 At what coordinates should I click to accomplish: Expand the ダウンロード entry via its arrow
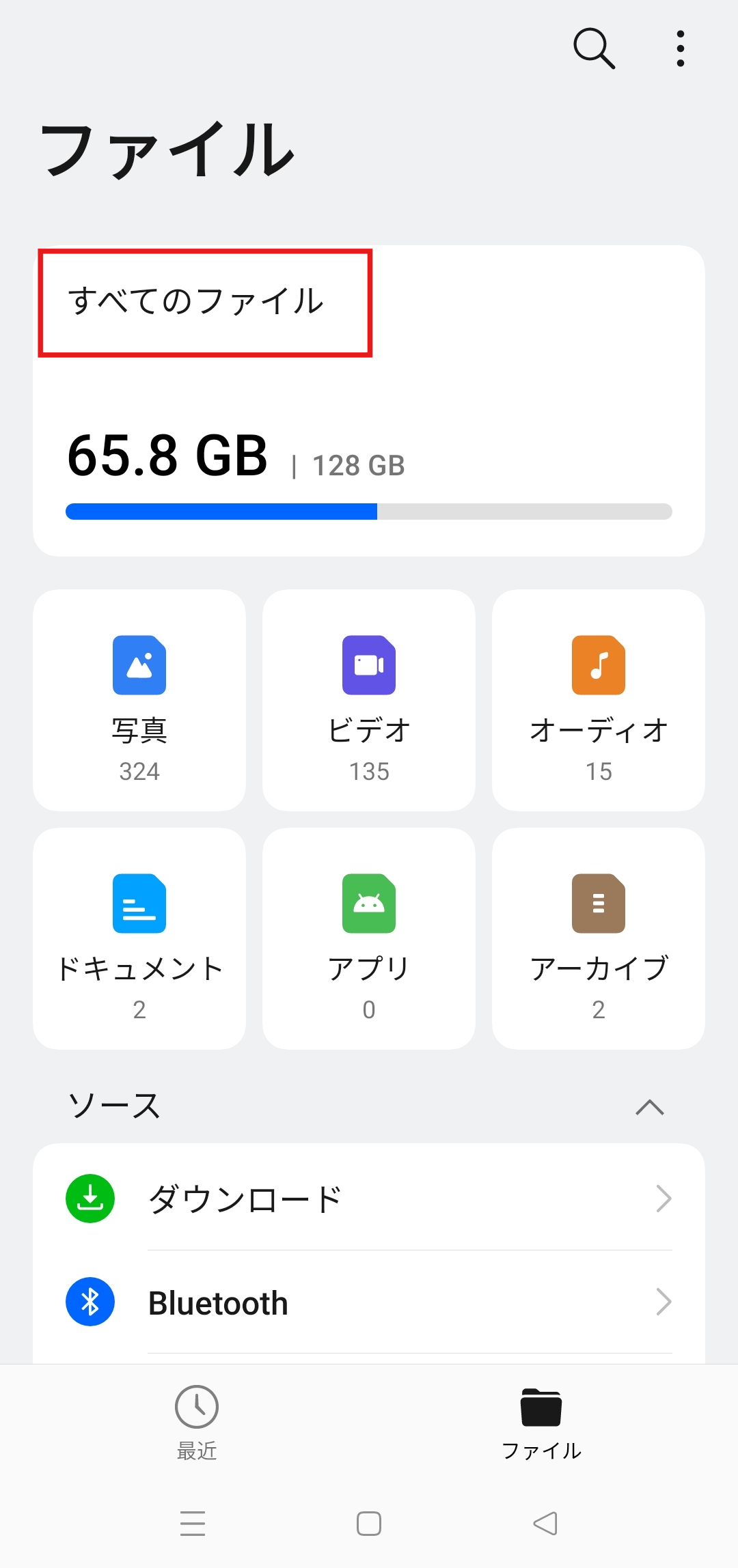(x=664, y=1198)
